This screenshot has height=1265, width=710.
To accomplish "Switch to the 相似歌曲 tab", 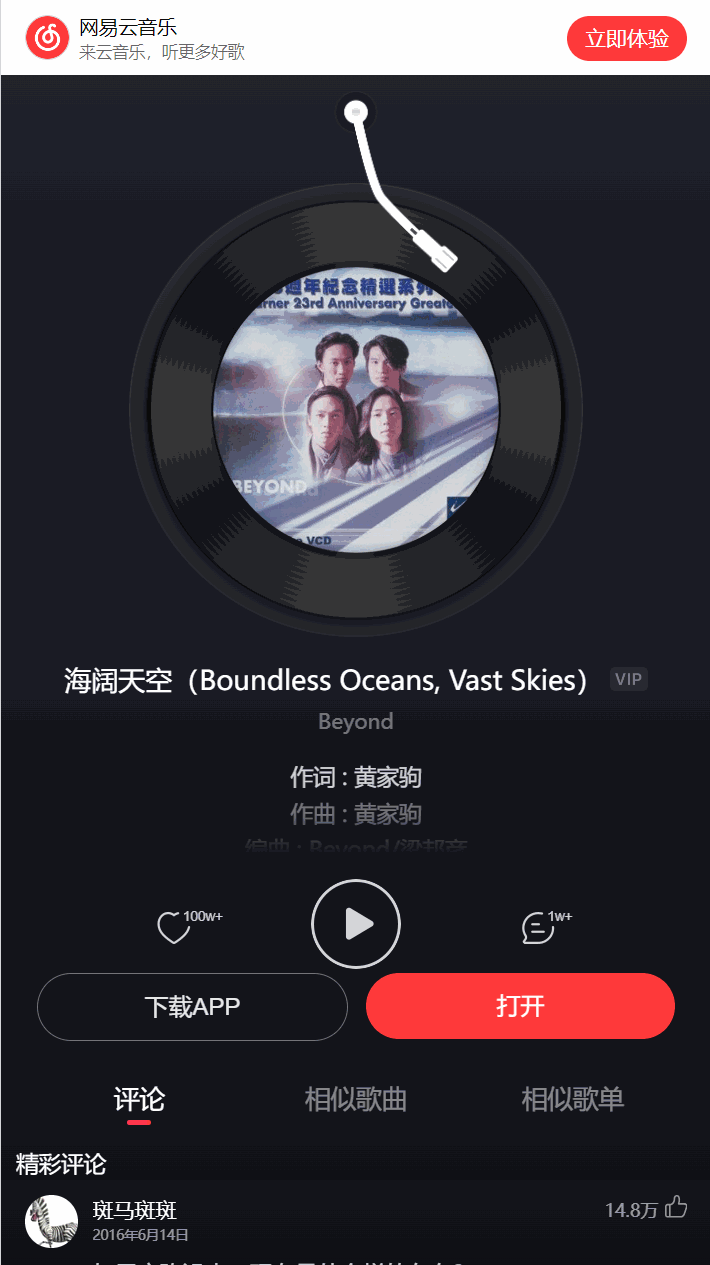I will (355, 1099).
